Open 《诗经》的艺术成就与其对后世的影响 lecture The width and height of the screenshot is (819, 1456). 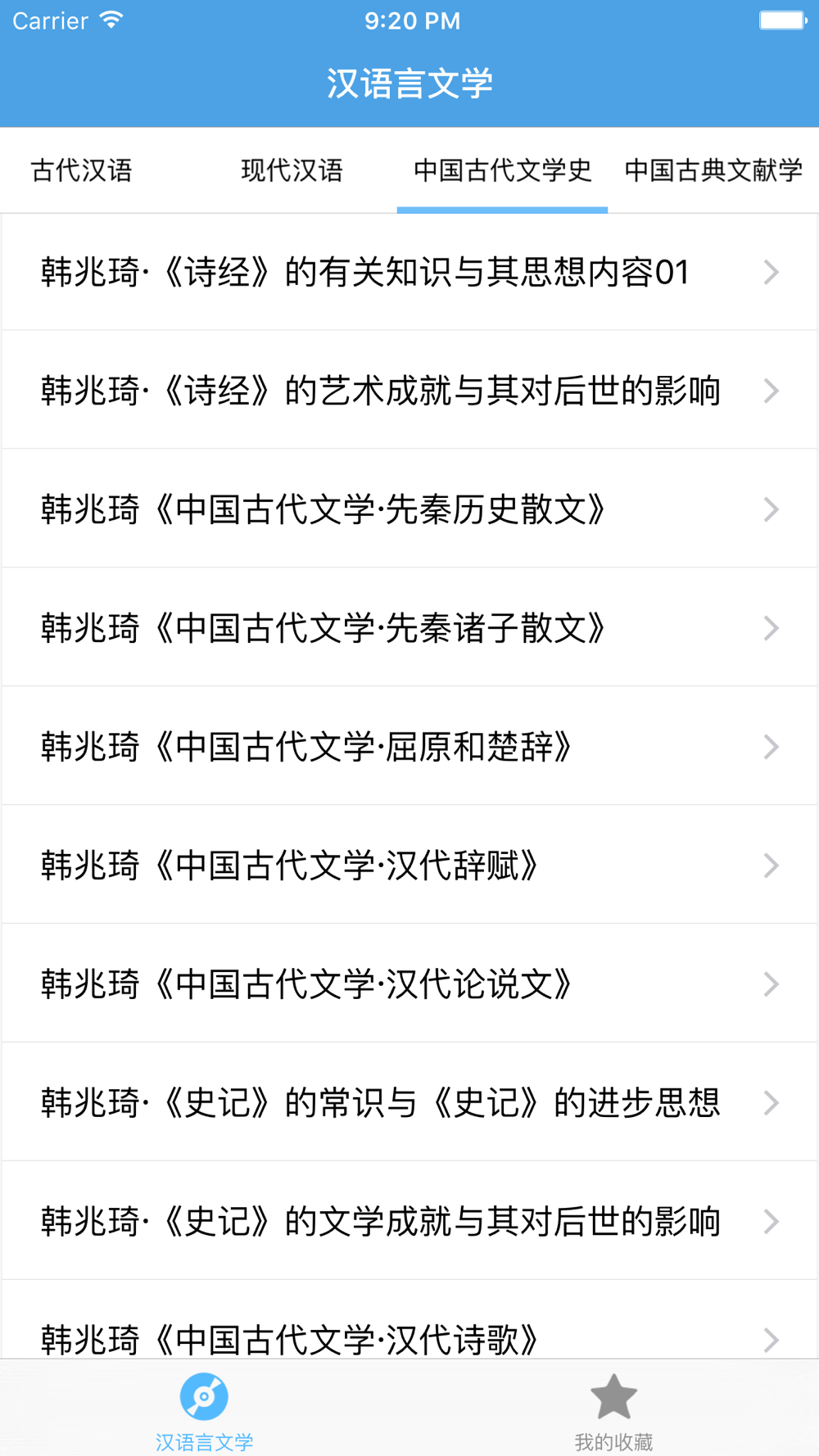point(409,391)
